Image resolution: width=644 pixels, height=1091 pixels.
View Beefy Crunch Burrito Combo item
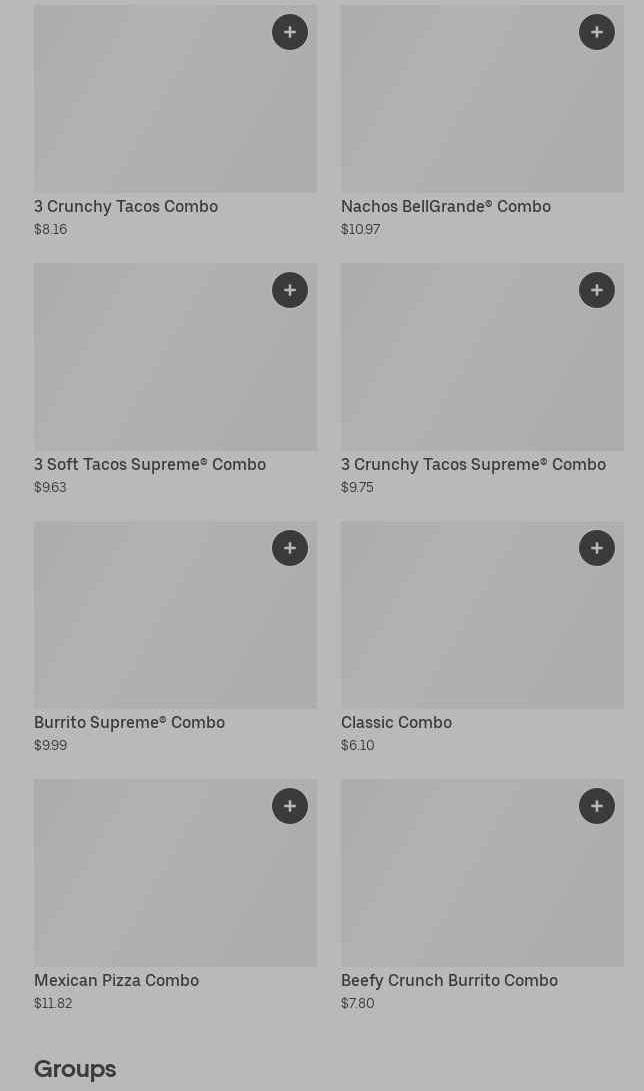482,895
